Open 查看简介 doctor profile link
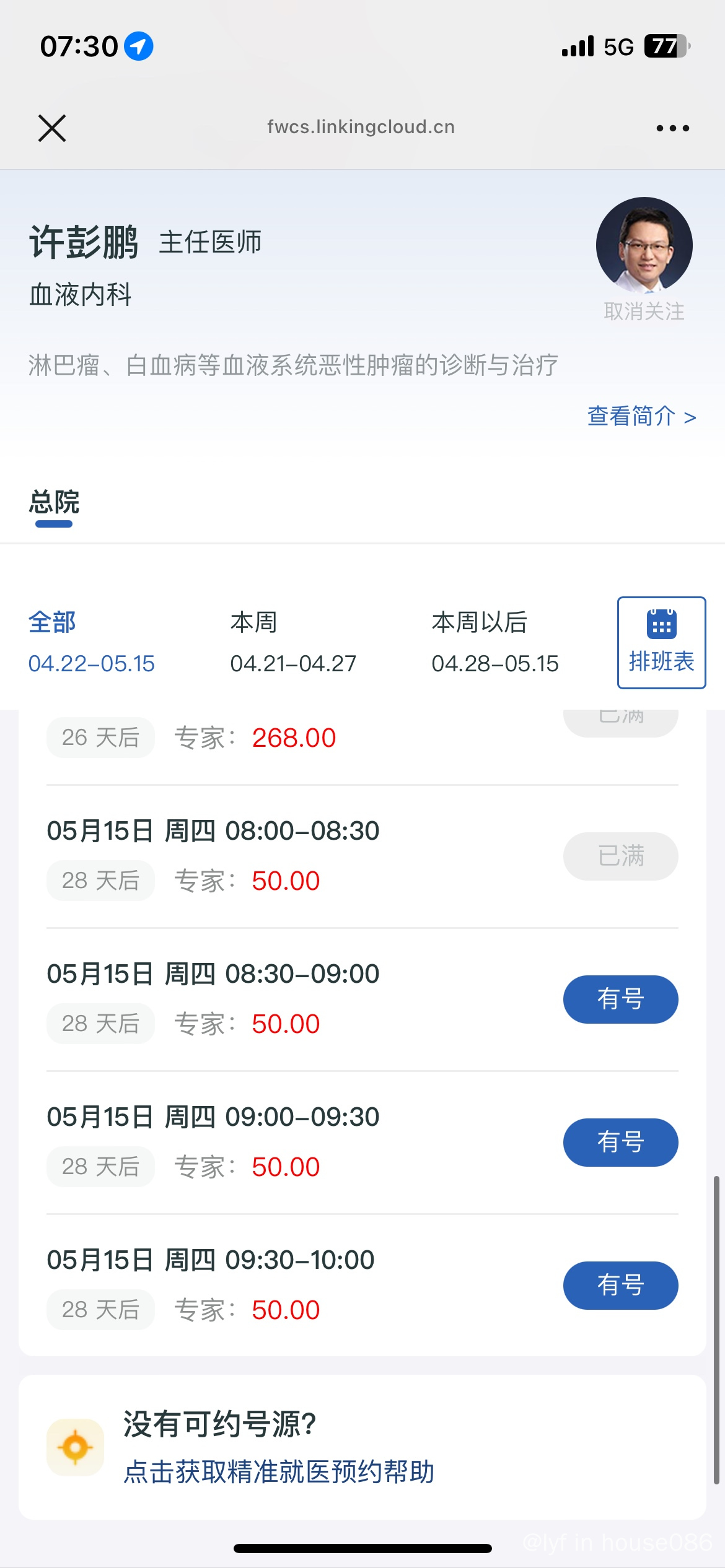The width and height of the screenshot is (725, 1568). [x=641, y=416]
